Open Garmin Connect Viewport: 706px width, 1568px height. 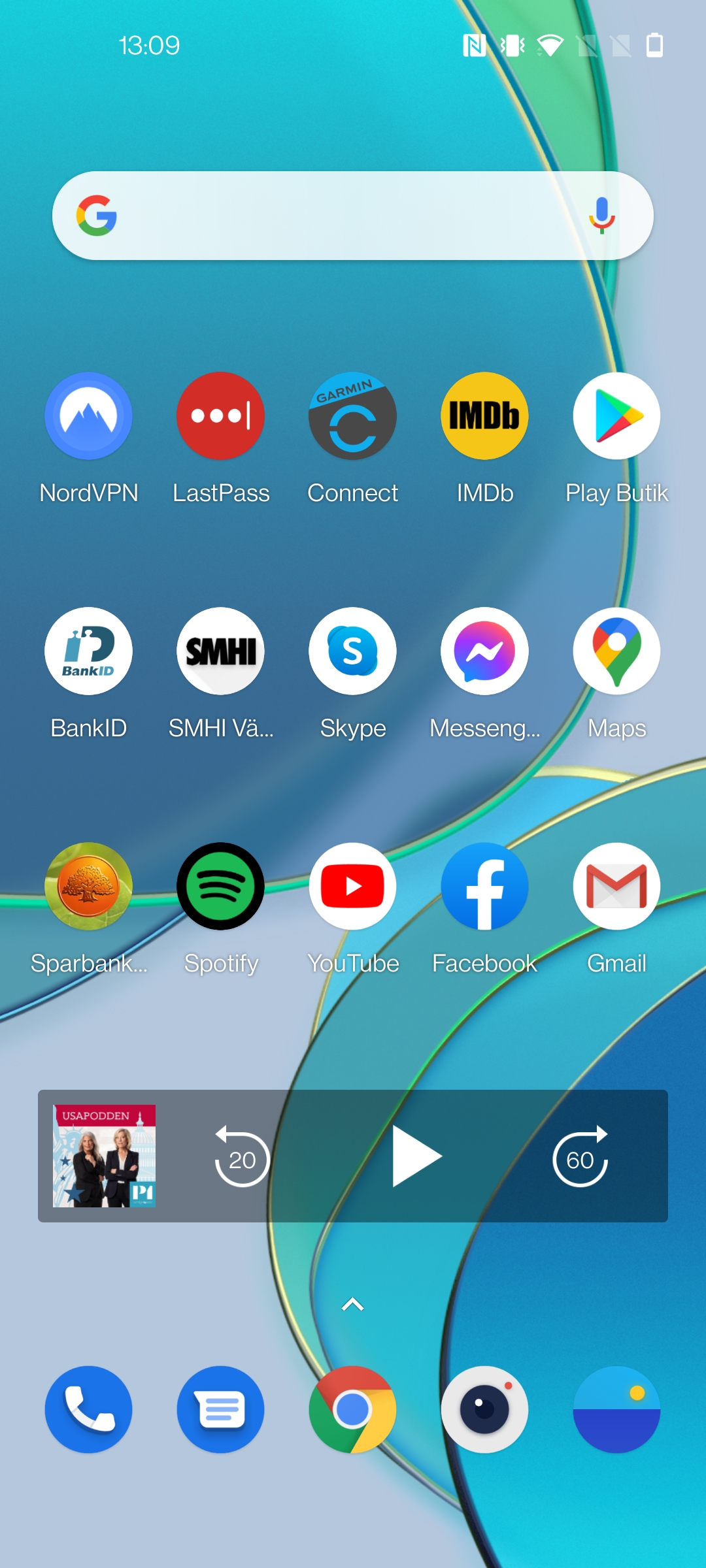point(352,416)
